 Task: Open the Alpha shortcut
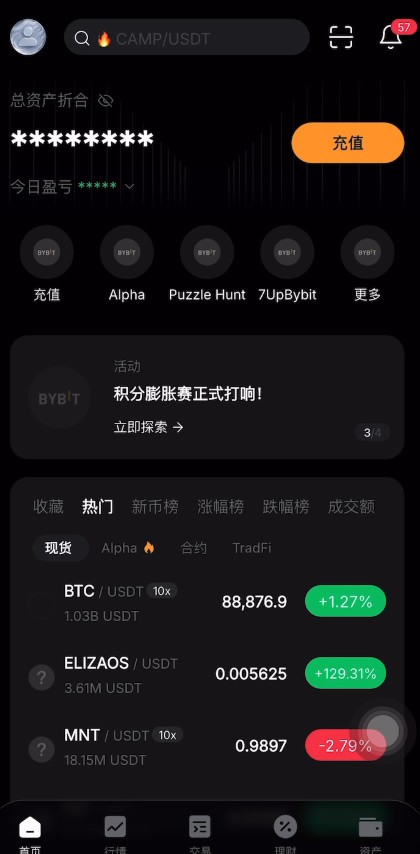click(127, 264)
